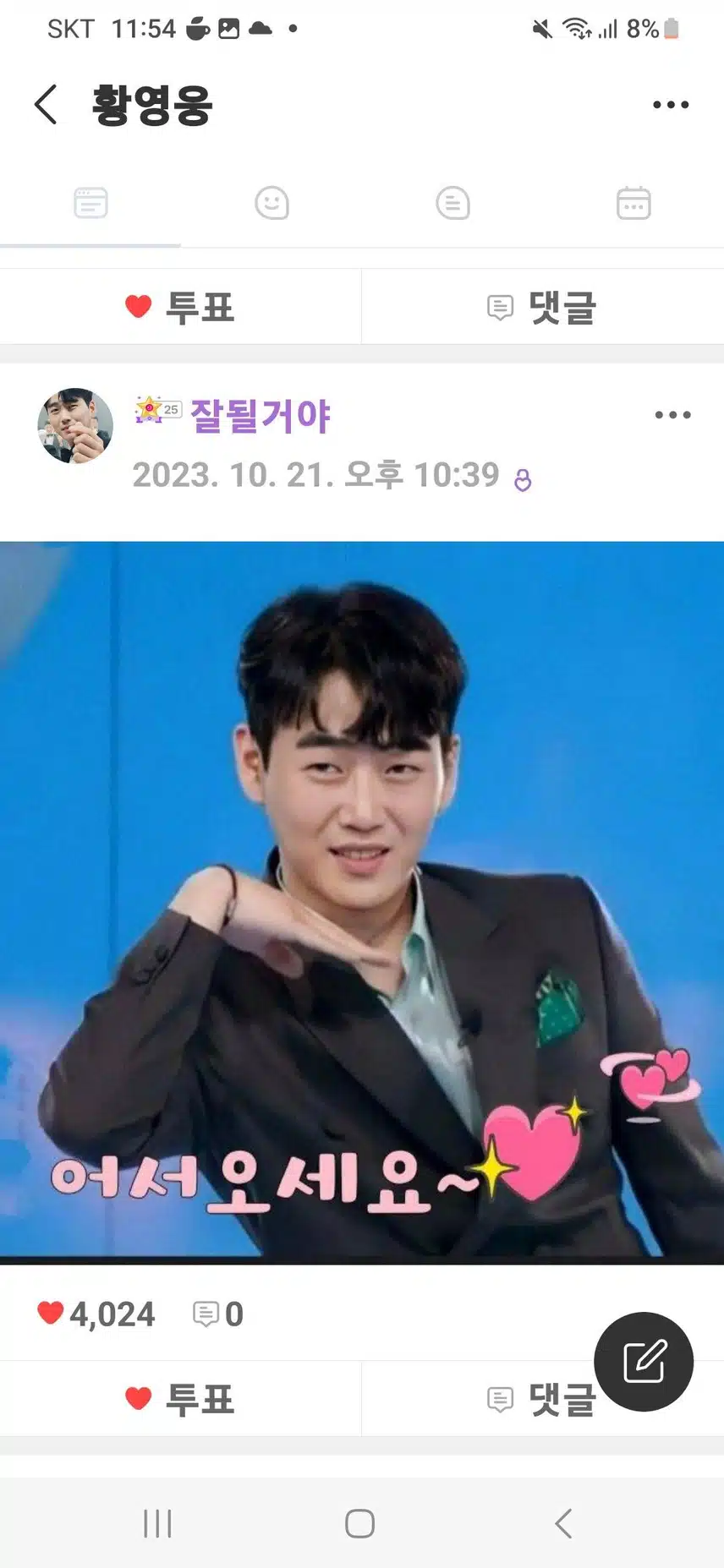Switch to the chat bubble tab

tap(452, 204)
